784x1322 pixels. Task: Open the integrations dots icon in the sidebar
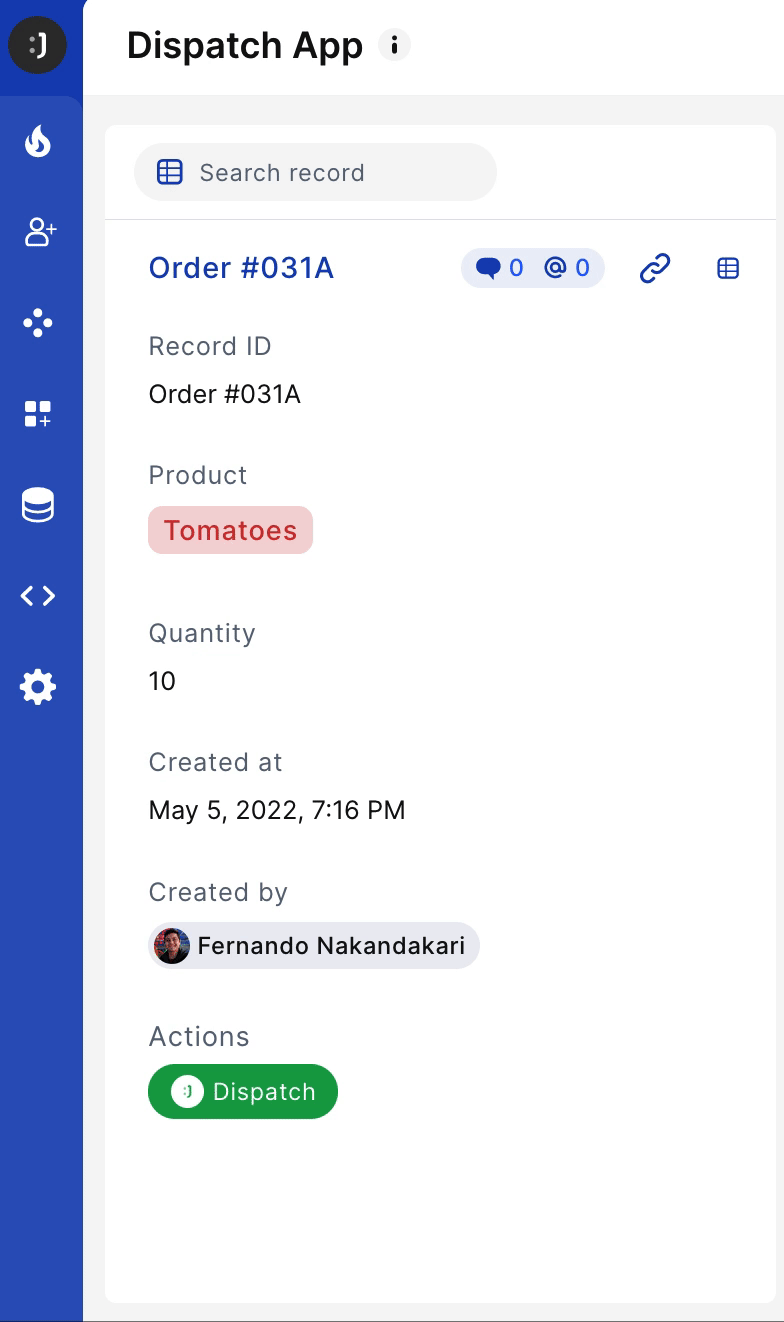[38, 322]
